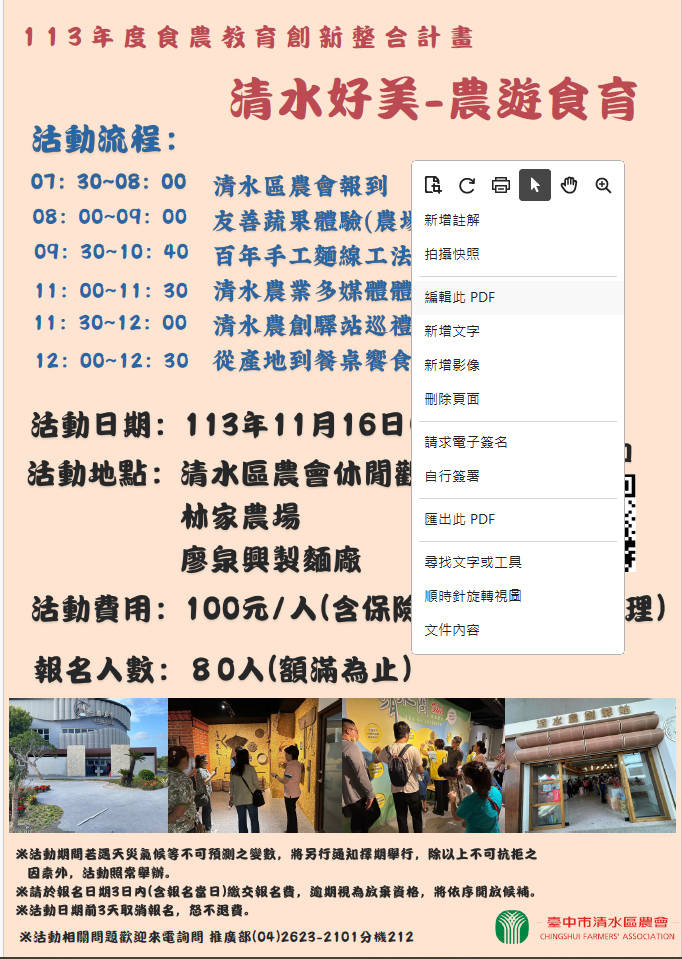Activate the magnifier zoom tool

[x=603, y=185]
